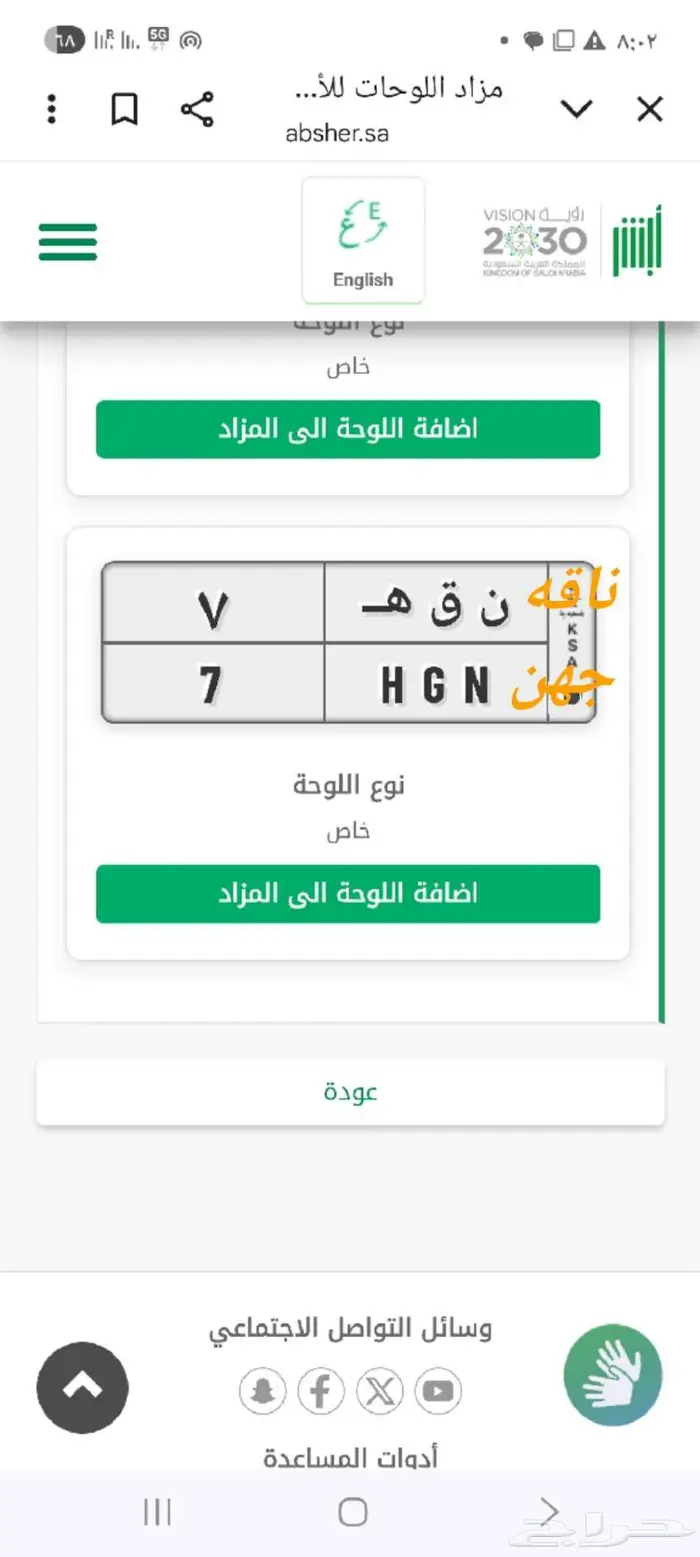The image size is (700, 1557).
Task: Open the hamburger navigation menu
Action: (x=68, y=242)
